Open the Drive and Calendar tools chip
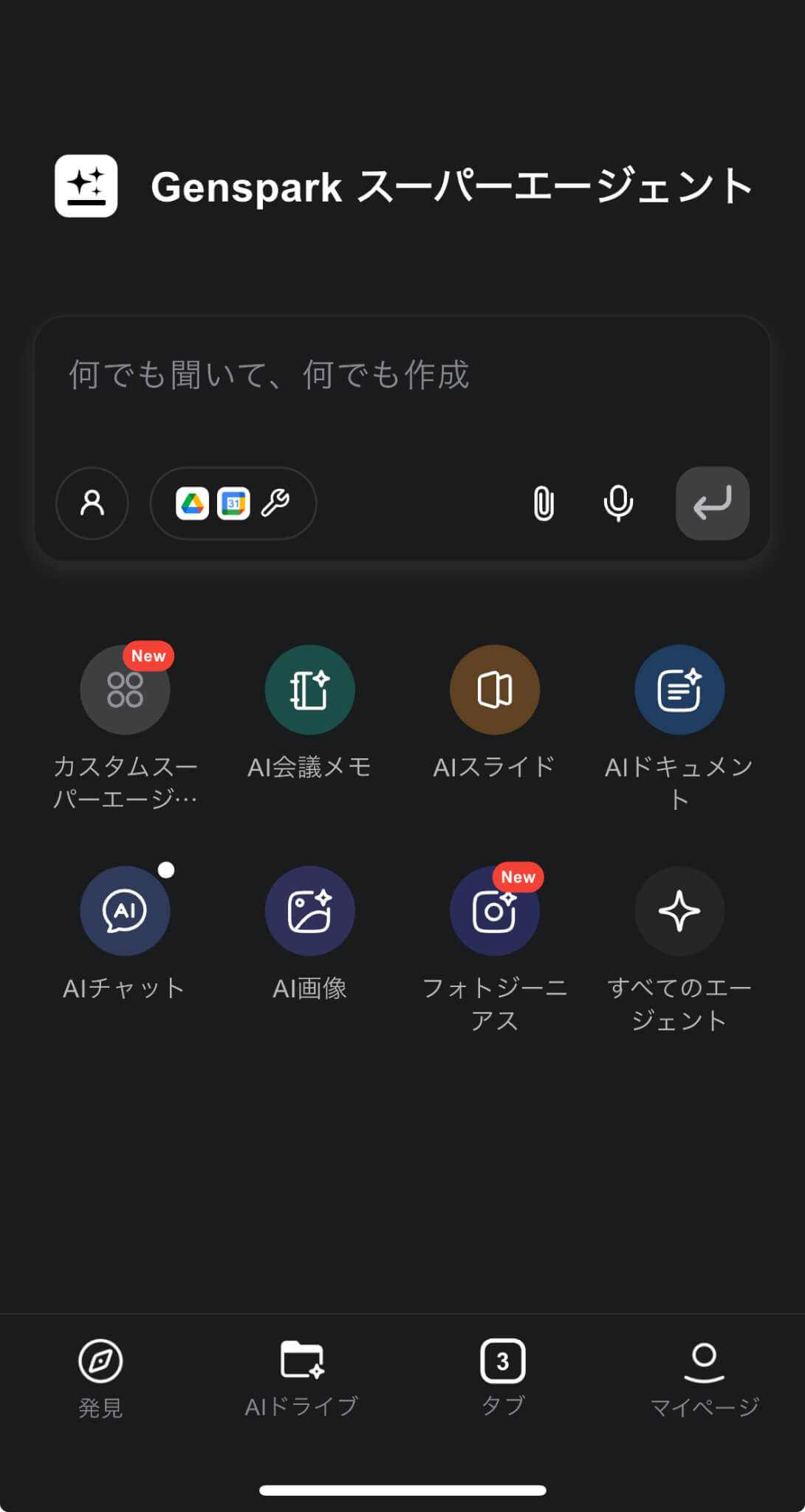 pos(233,504)
